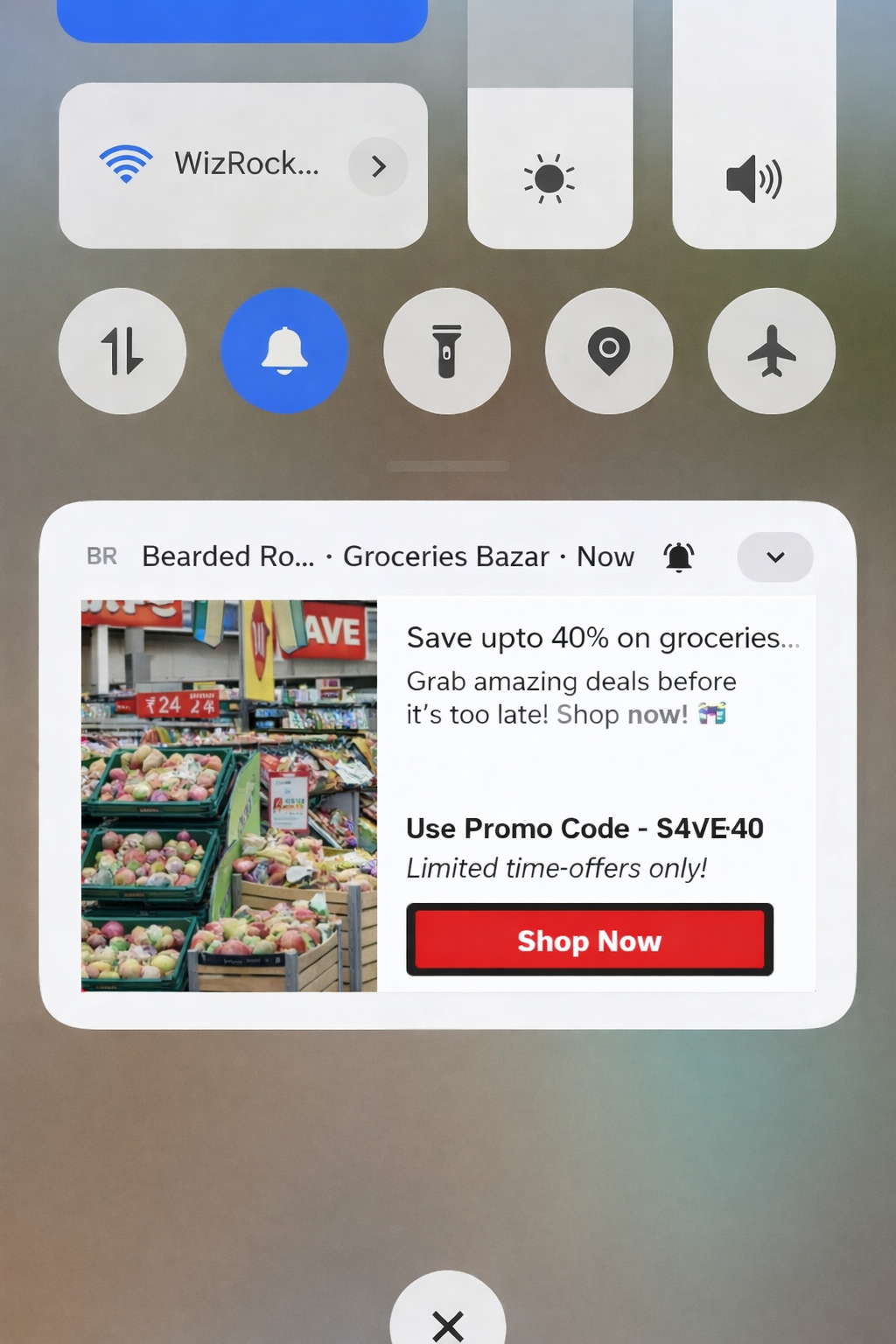
Task: Turn off the sound bell toggle
Action: [284, 351]
